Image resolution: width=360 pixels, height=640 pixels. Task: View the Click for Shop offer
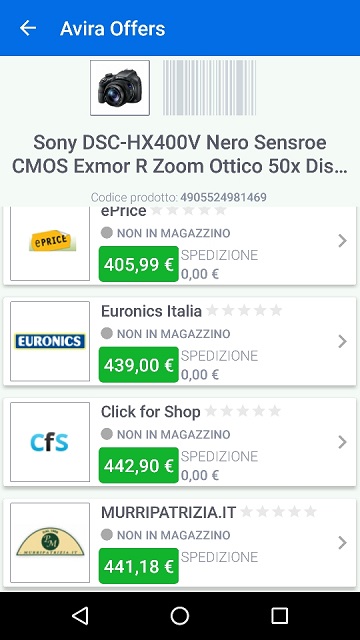pos(180,442)
